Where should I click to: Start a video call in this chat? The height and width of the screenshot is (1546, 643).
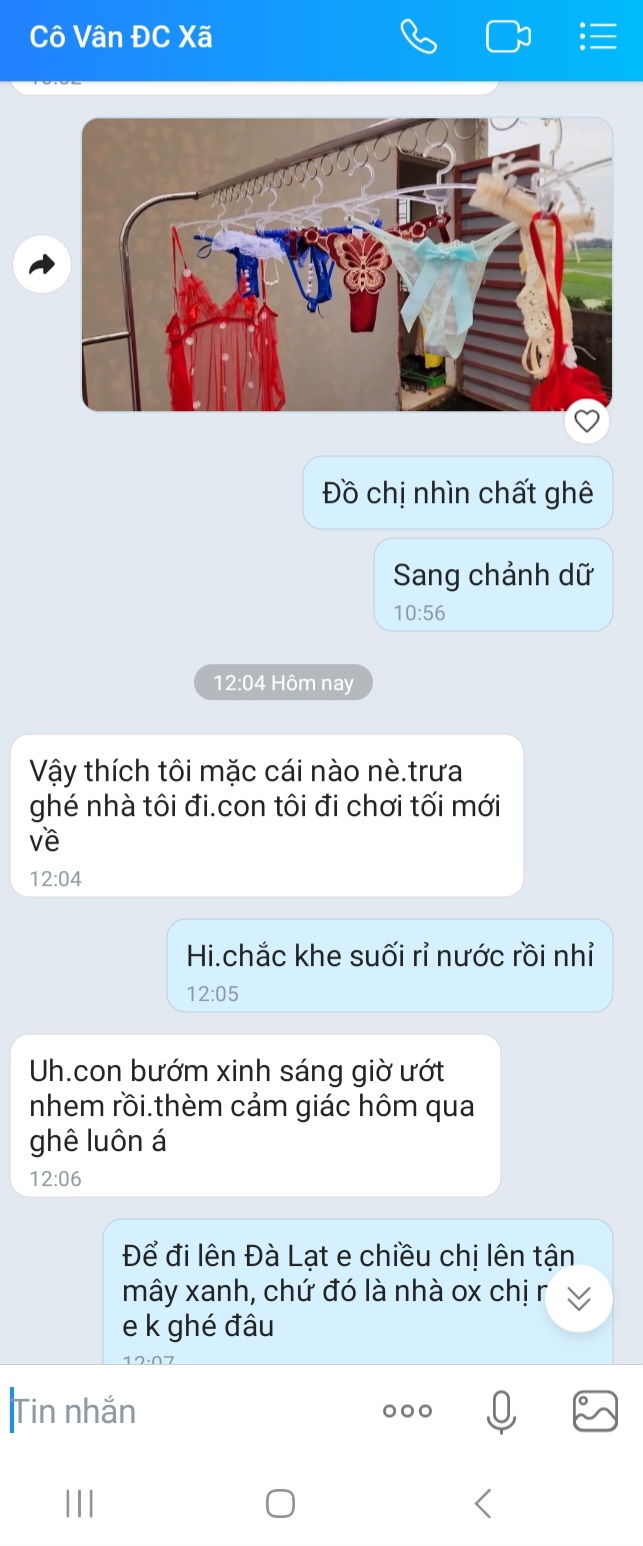507,37
